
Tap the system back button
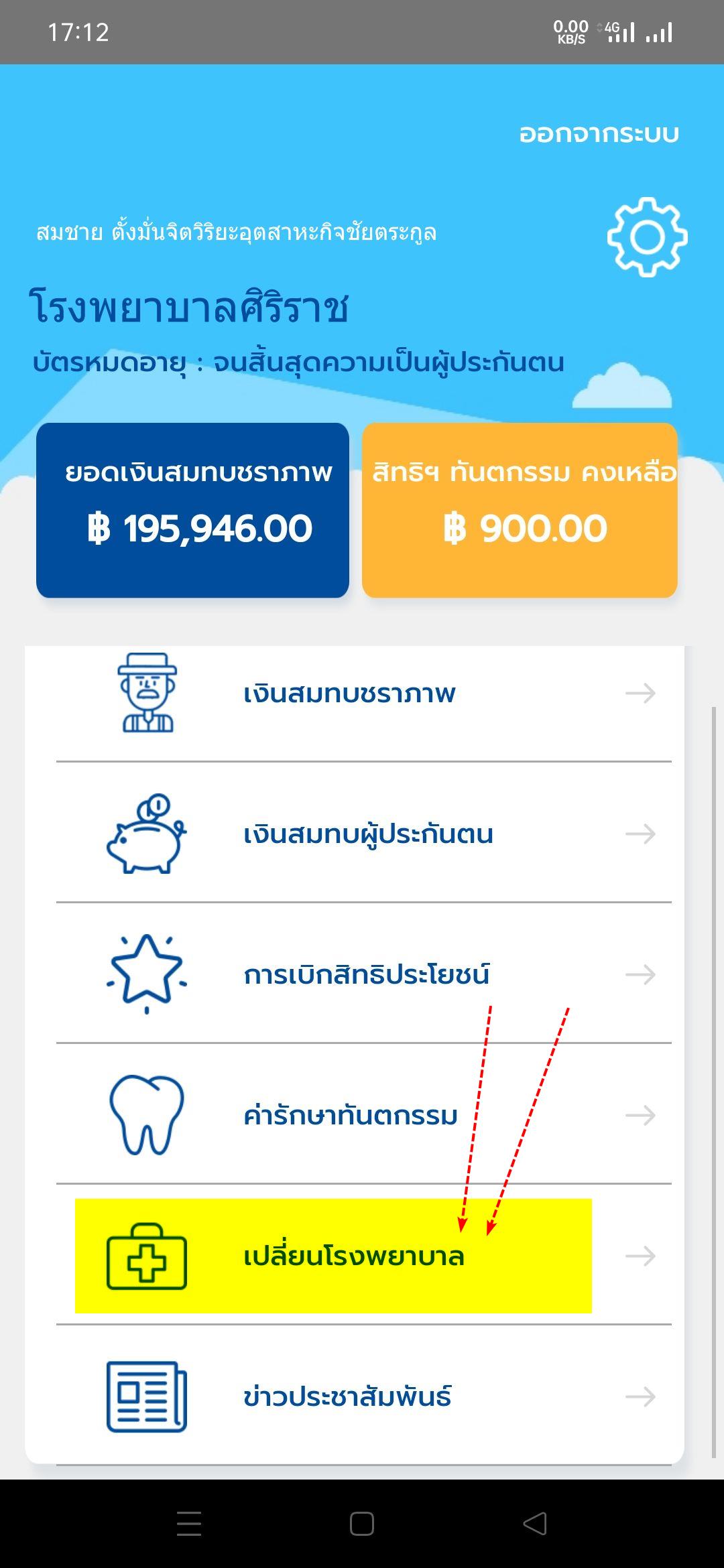click(x=535, y=1524)
